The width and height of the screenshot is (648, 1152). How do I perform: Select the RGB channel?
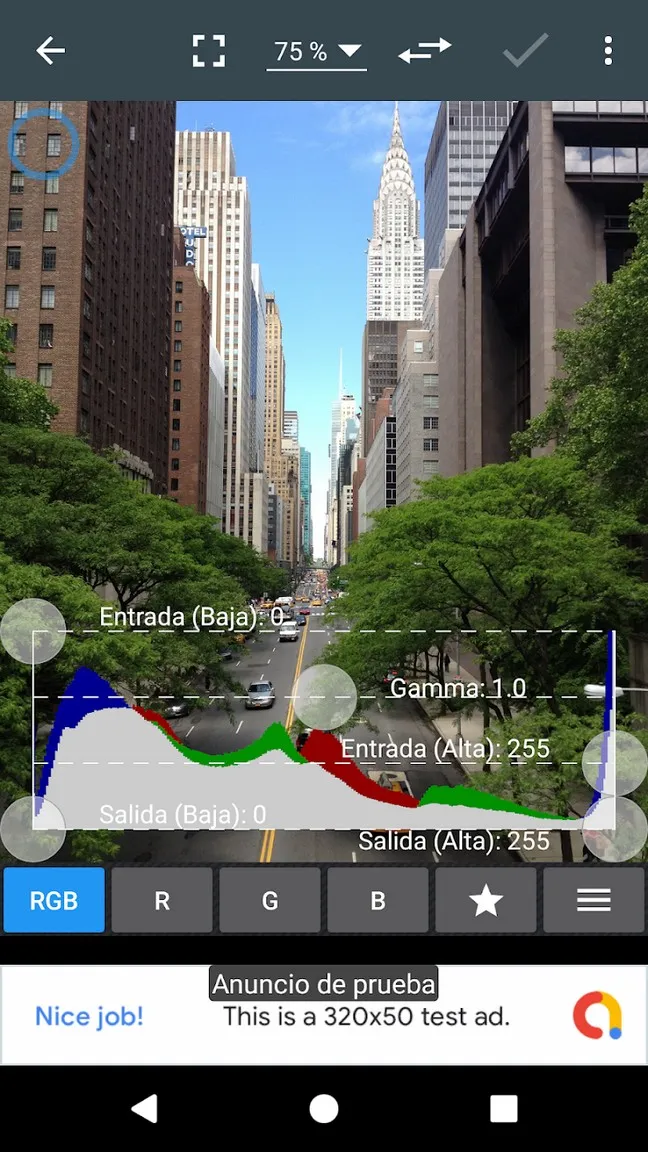click(x=54, y=900)
